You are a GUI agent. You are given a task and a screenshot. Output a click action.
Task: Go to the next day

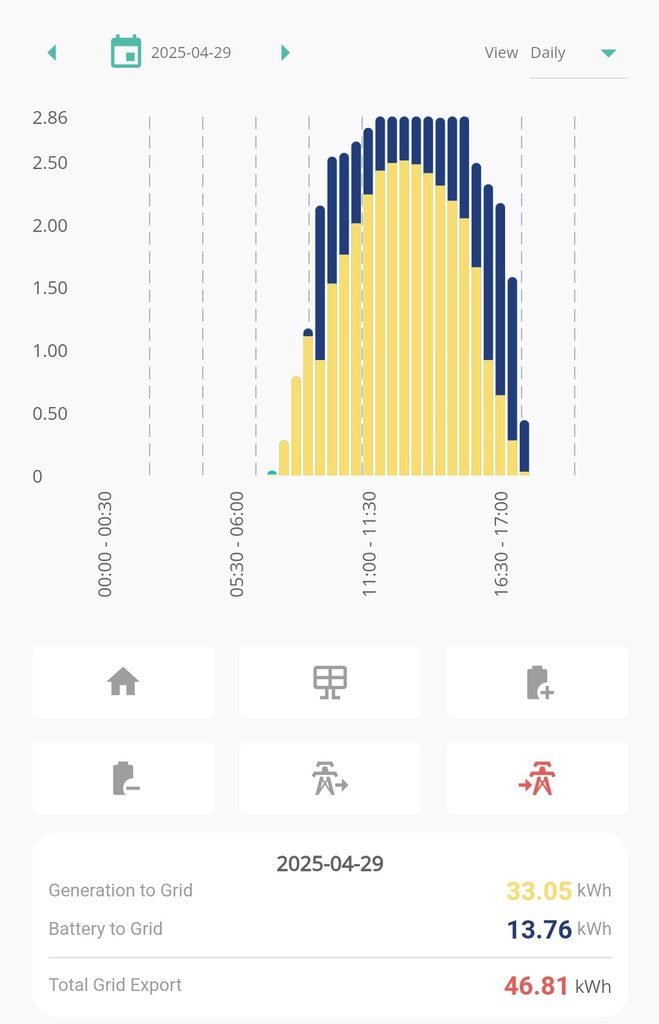pyautogui.click(x=286, y=52)
